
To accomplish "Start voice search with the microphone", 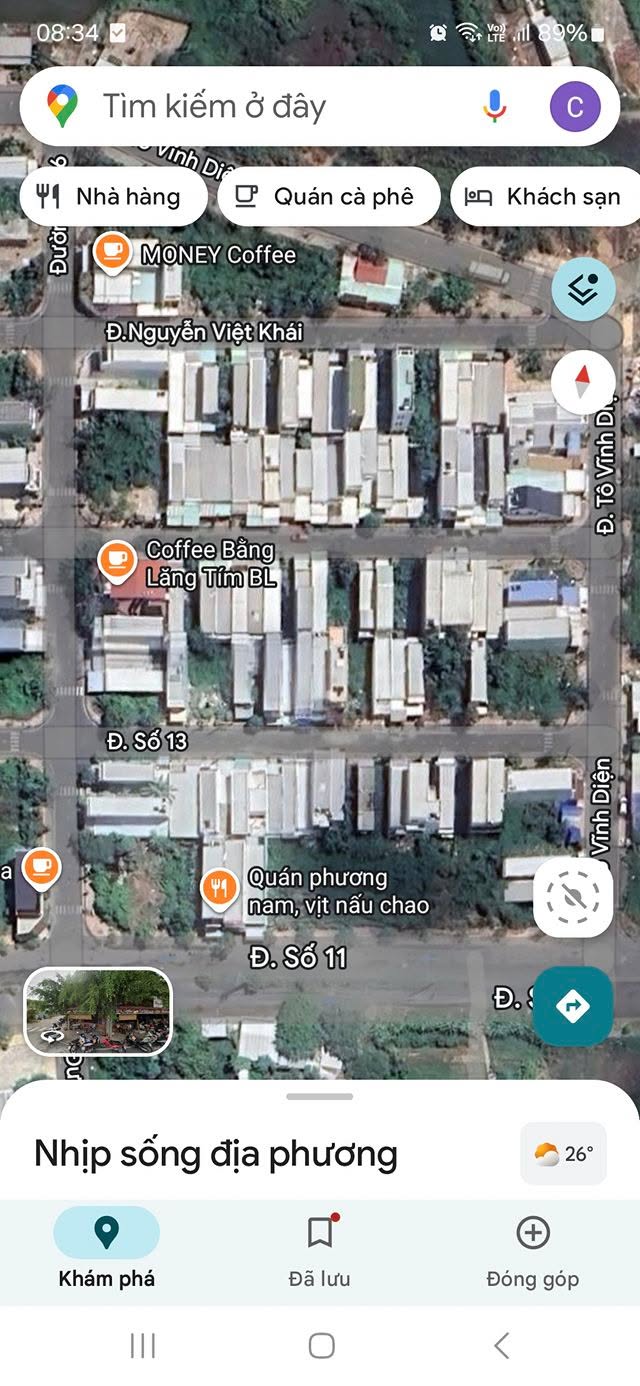I will 494,106.
